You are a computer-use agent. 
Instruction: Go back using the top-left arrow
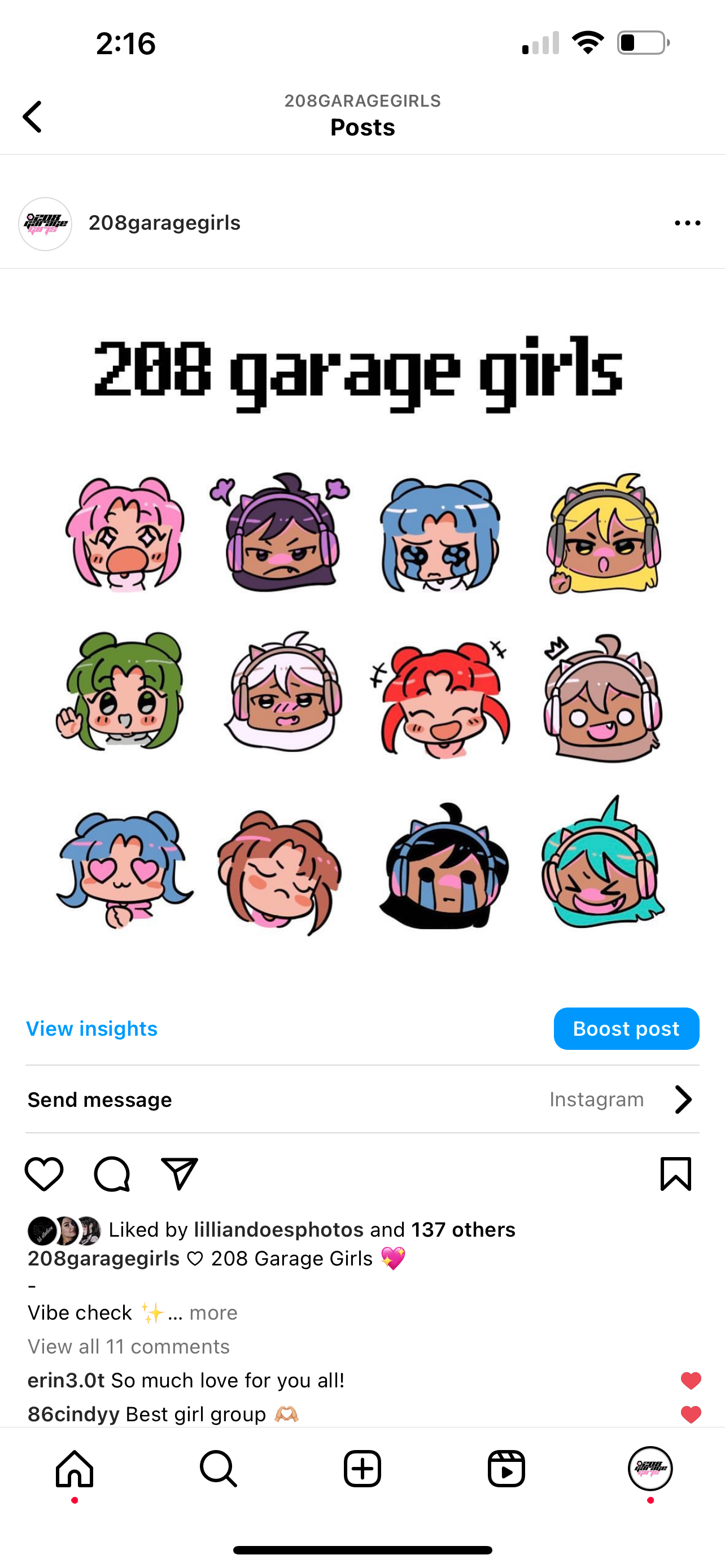(32, 116)
